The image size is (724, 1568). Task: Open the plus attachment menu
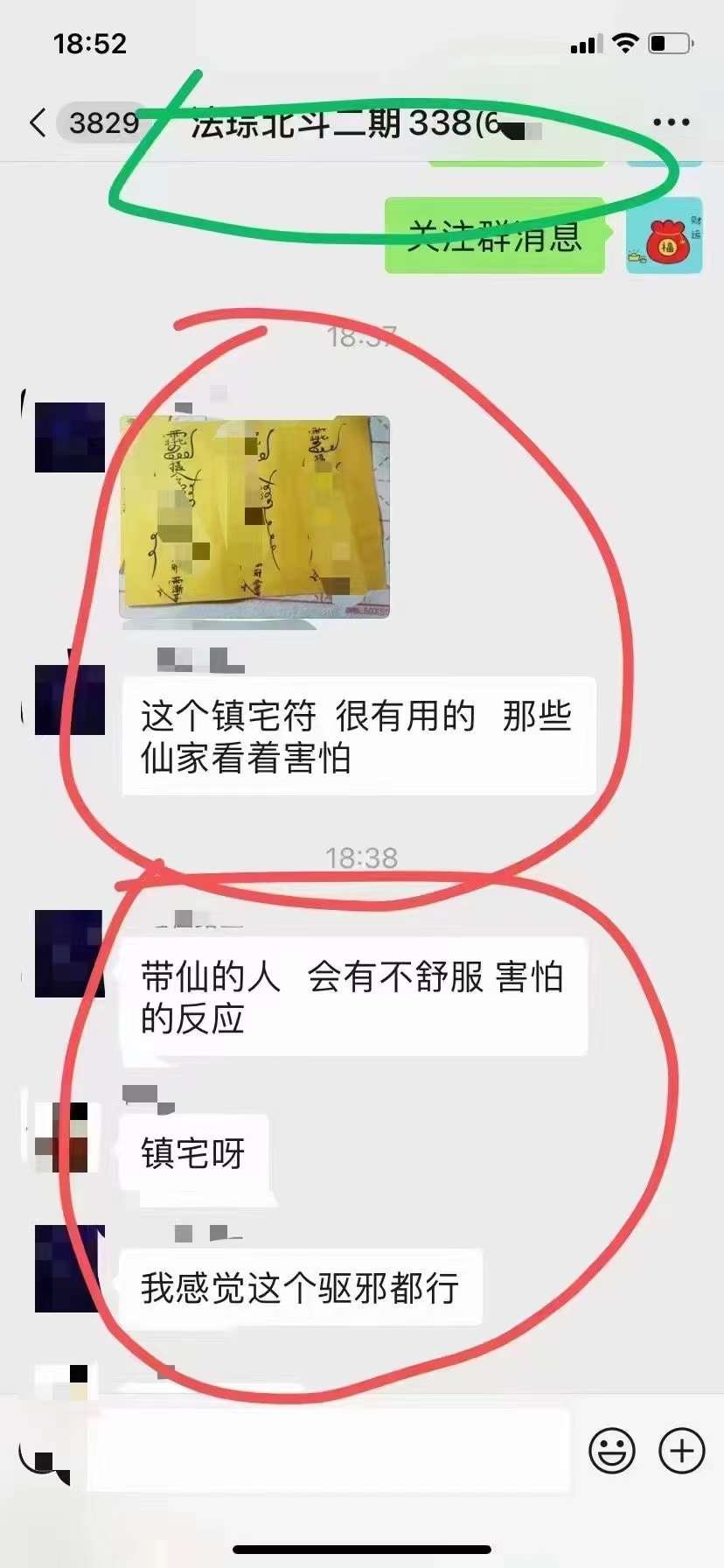681,1451
